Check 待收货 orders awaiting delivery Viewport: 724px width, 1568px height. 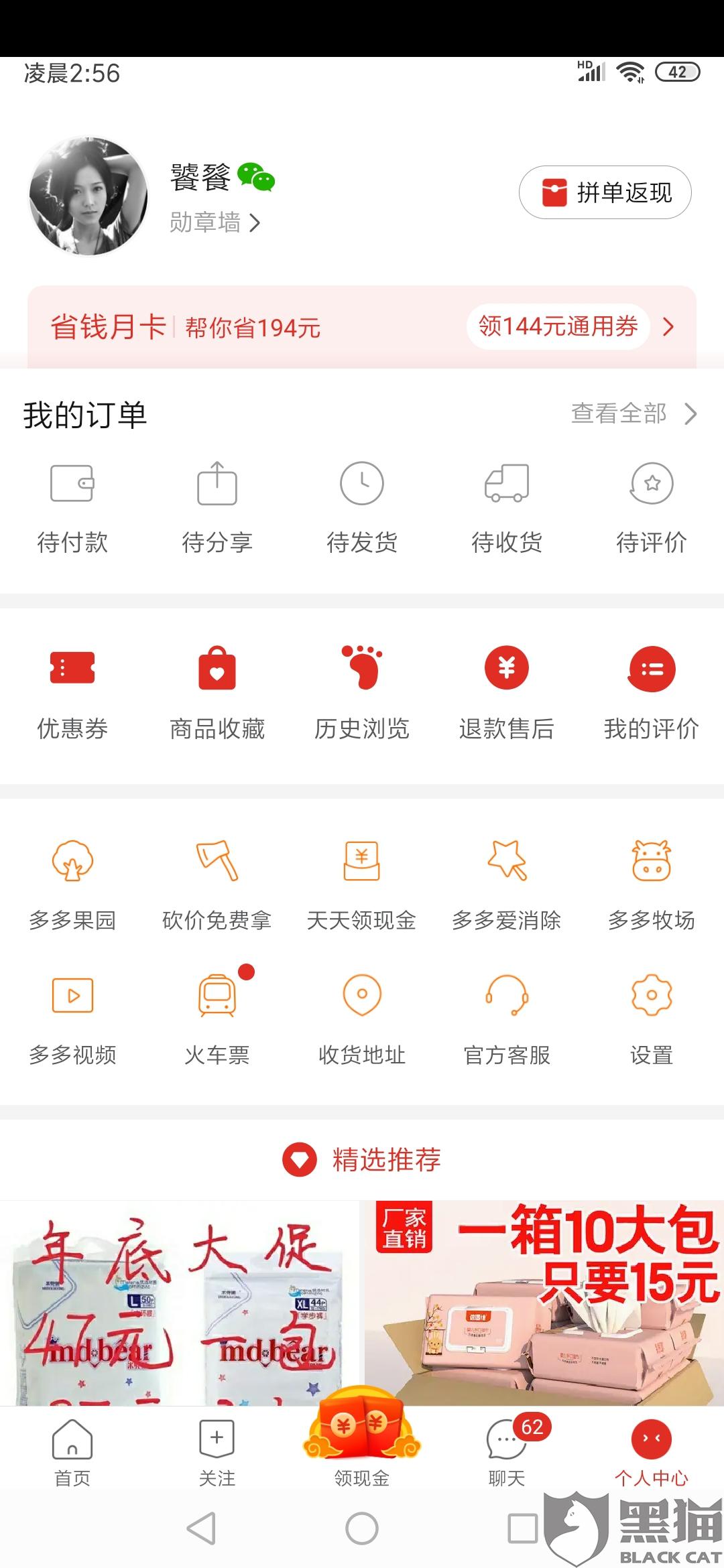pos(507,507)
